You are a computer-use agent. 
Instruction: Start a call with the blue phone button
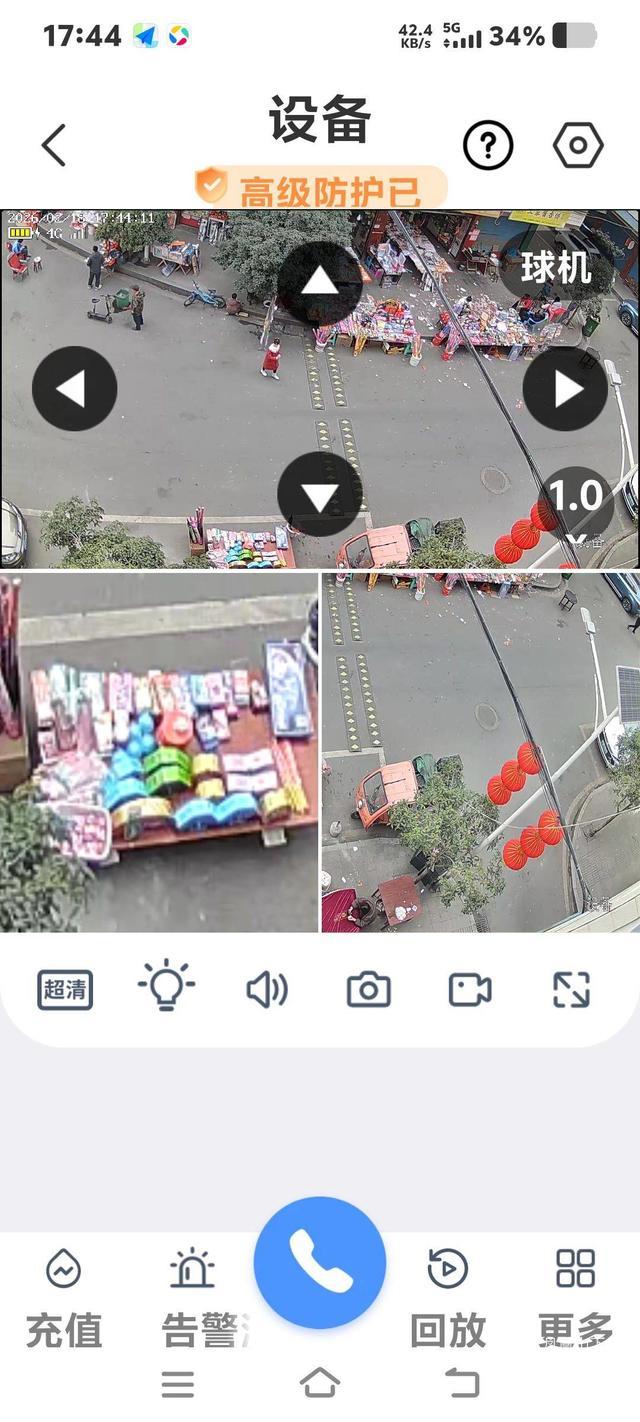click(x=320, y=1262)
